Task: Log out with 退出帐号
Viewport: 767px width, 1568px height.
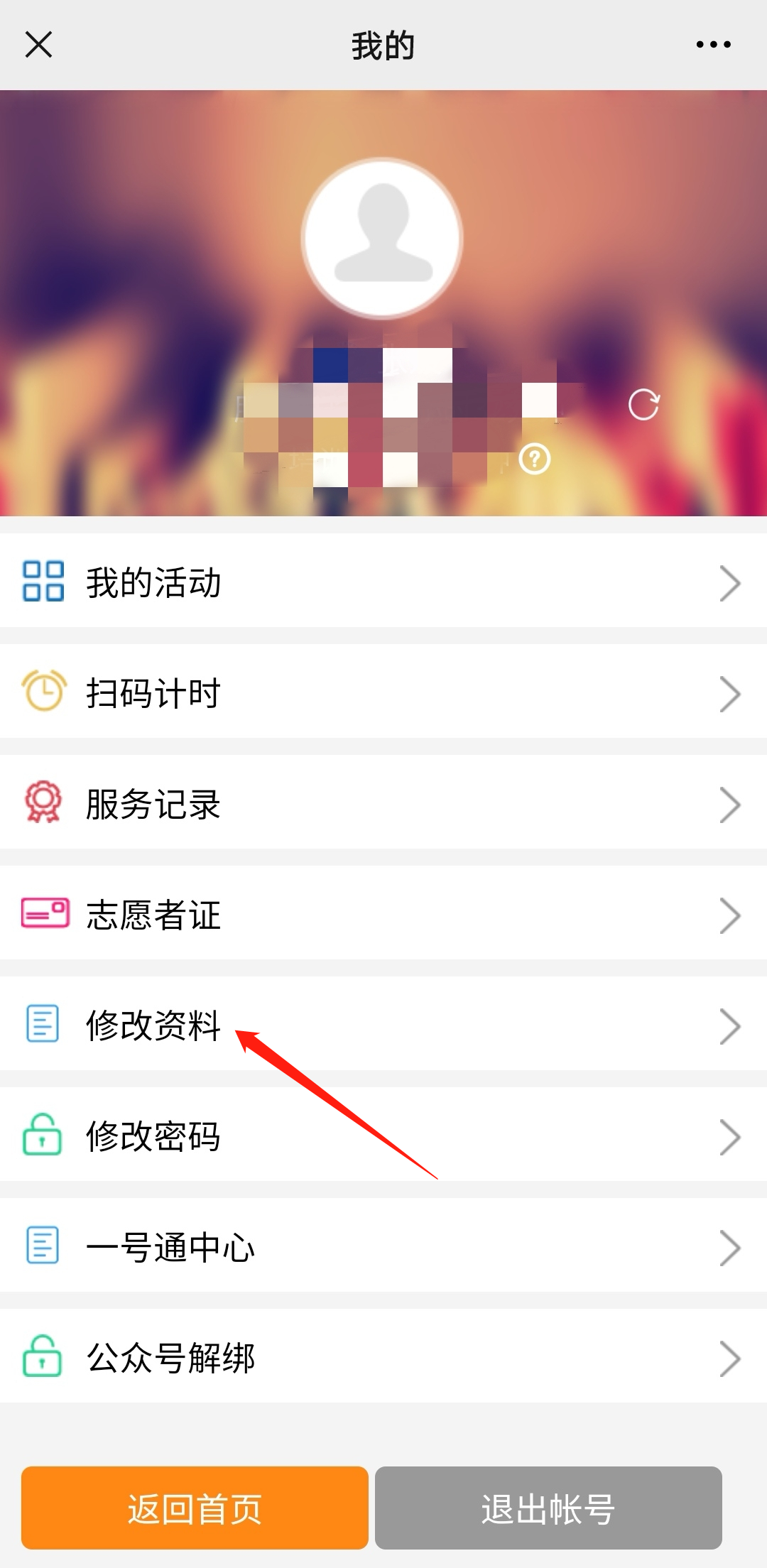Action: (548, 1508)
